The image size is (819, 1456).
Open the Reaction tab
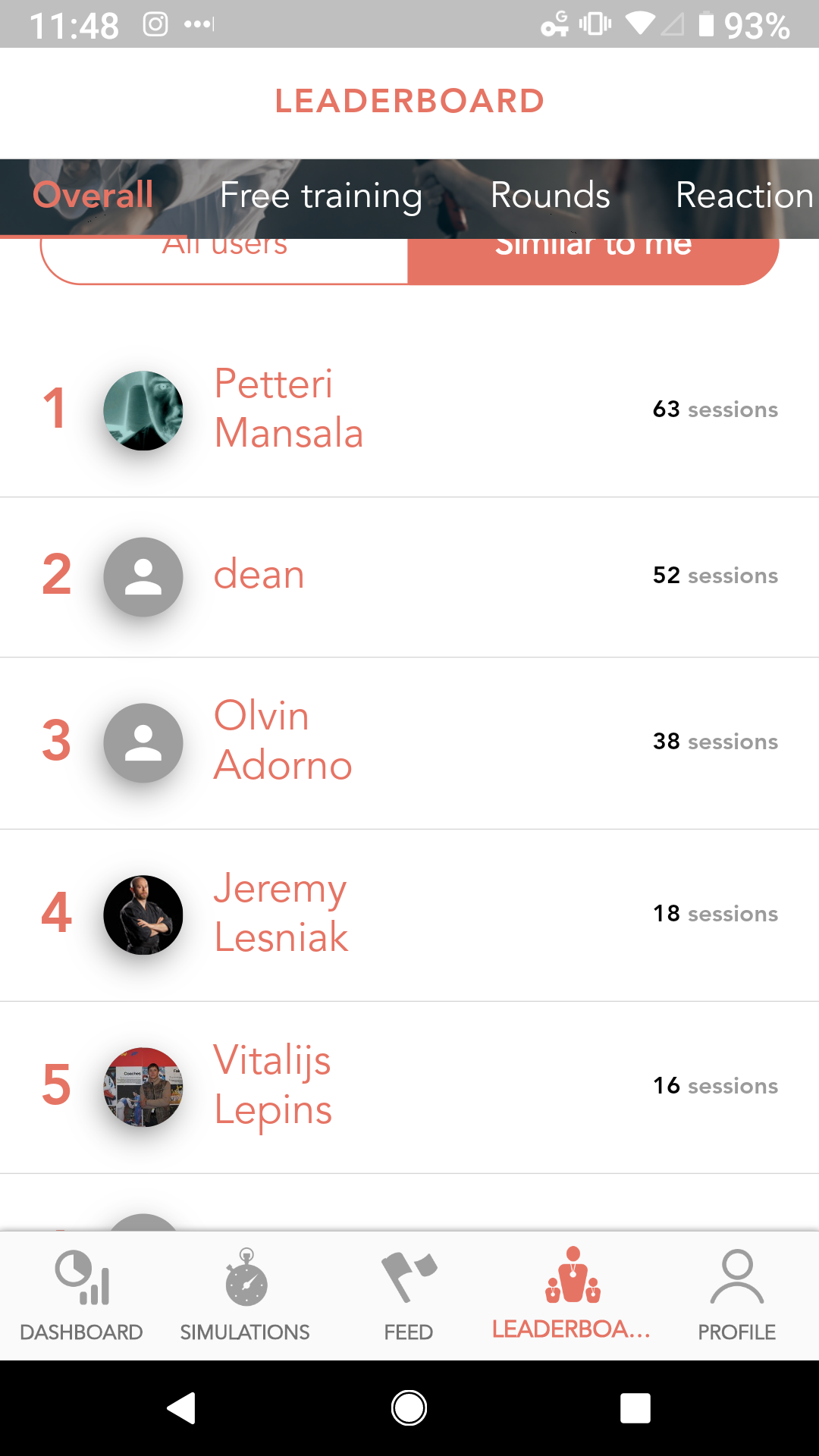[x=743, y=196]
